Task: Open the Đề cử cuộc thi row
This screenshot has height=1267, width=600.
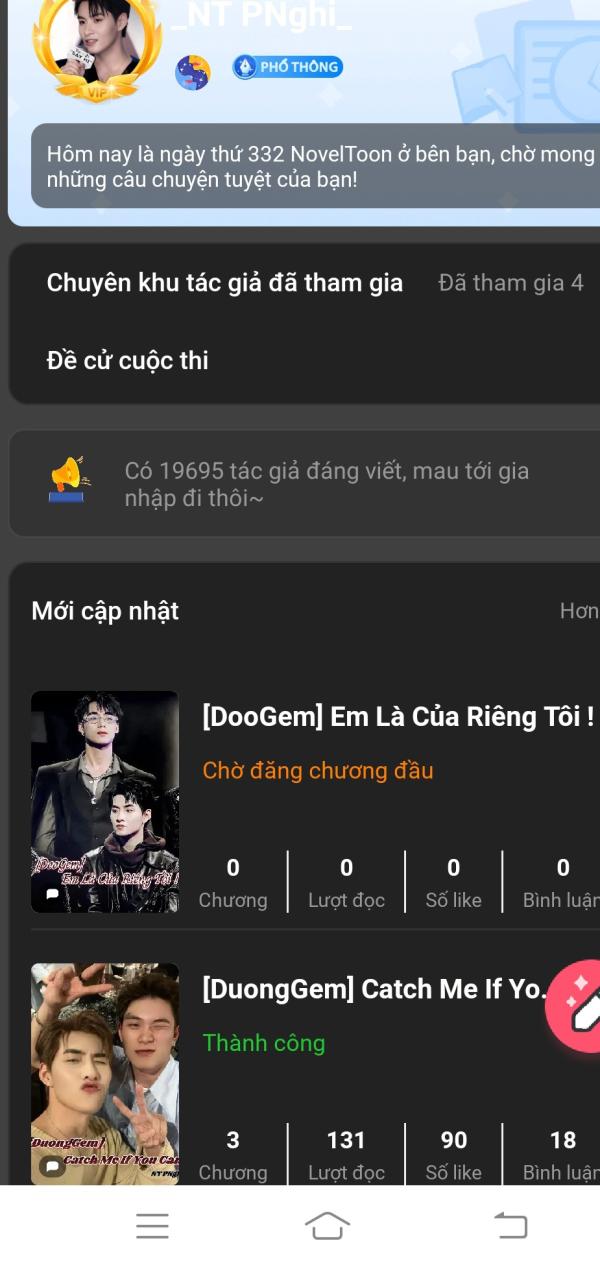Action: pos(128,361)
